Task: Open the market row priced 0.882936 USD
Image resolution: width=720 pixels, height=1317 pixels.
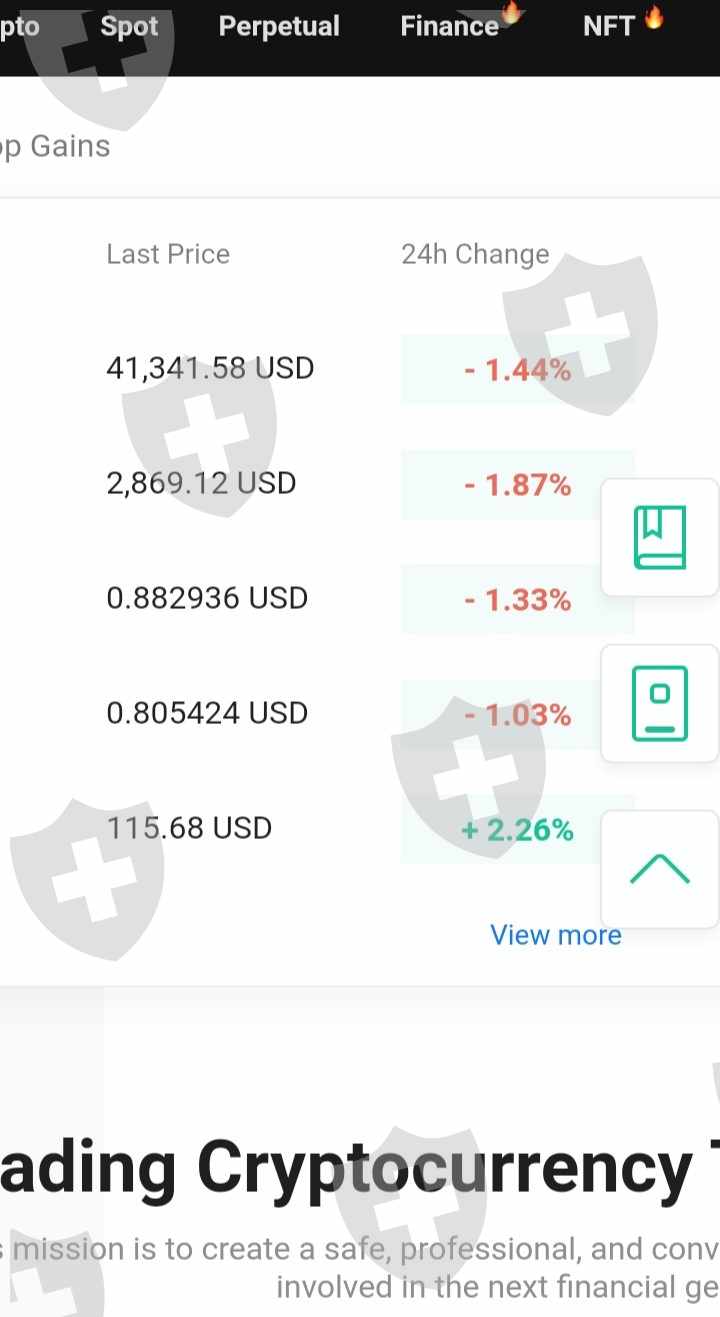Action: point(207,599)
